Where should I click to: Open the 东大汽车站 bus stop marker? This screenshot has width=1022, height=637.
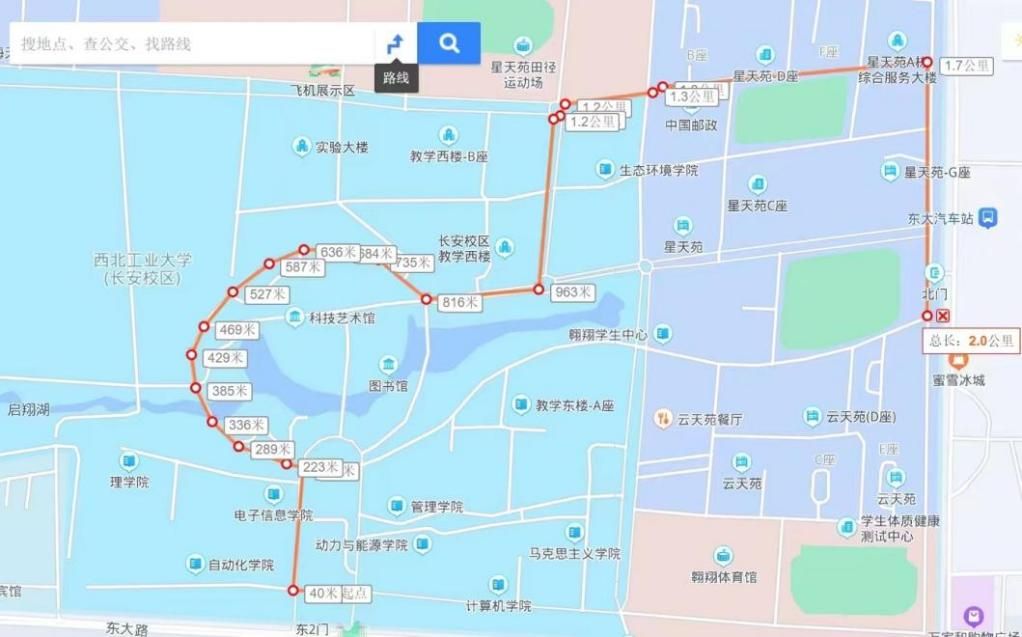988,217
